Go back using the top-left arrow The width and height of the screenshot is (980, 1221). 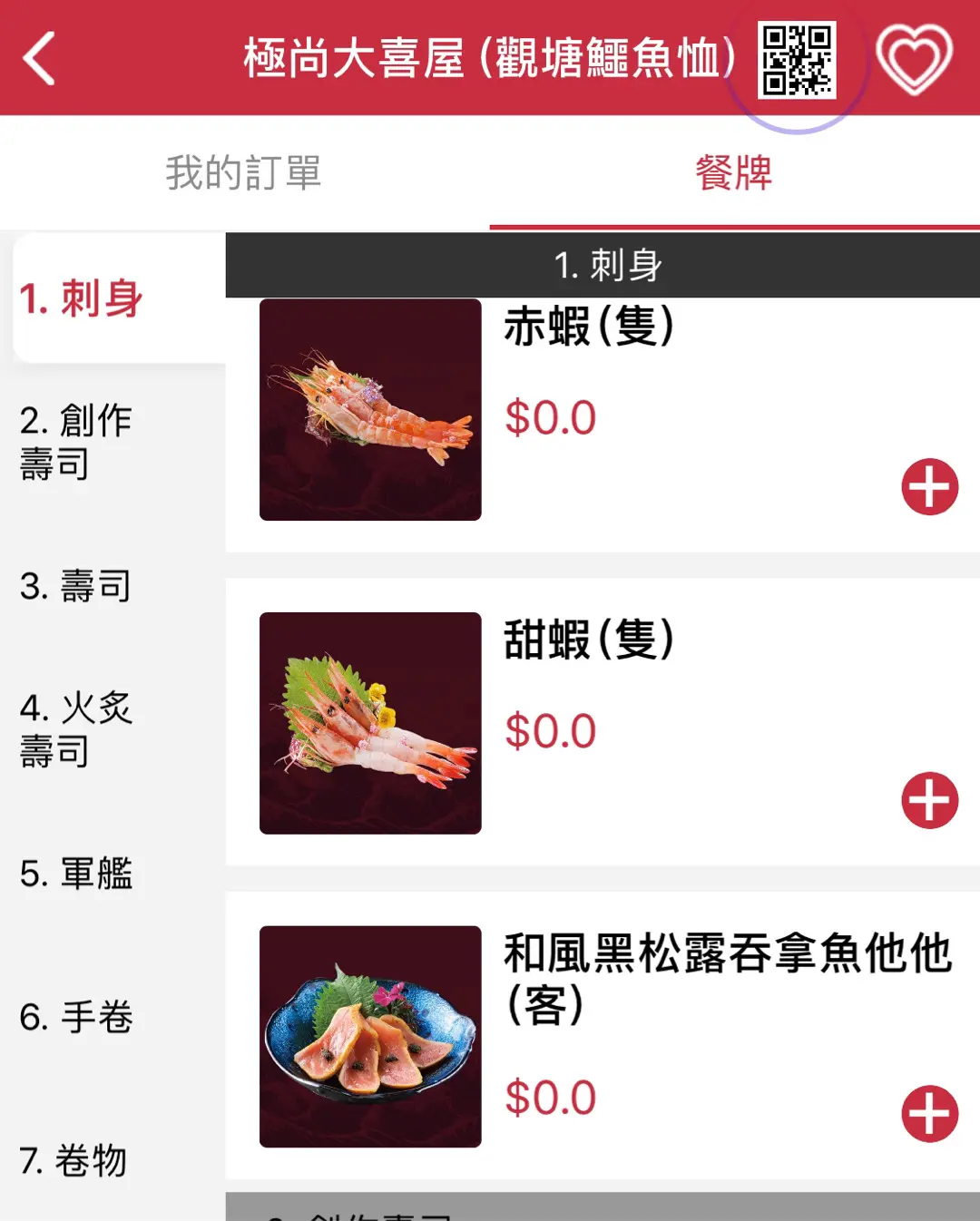[40, 58]
